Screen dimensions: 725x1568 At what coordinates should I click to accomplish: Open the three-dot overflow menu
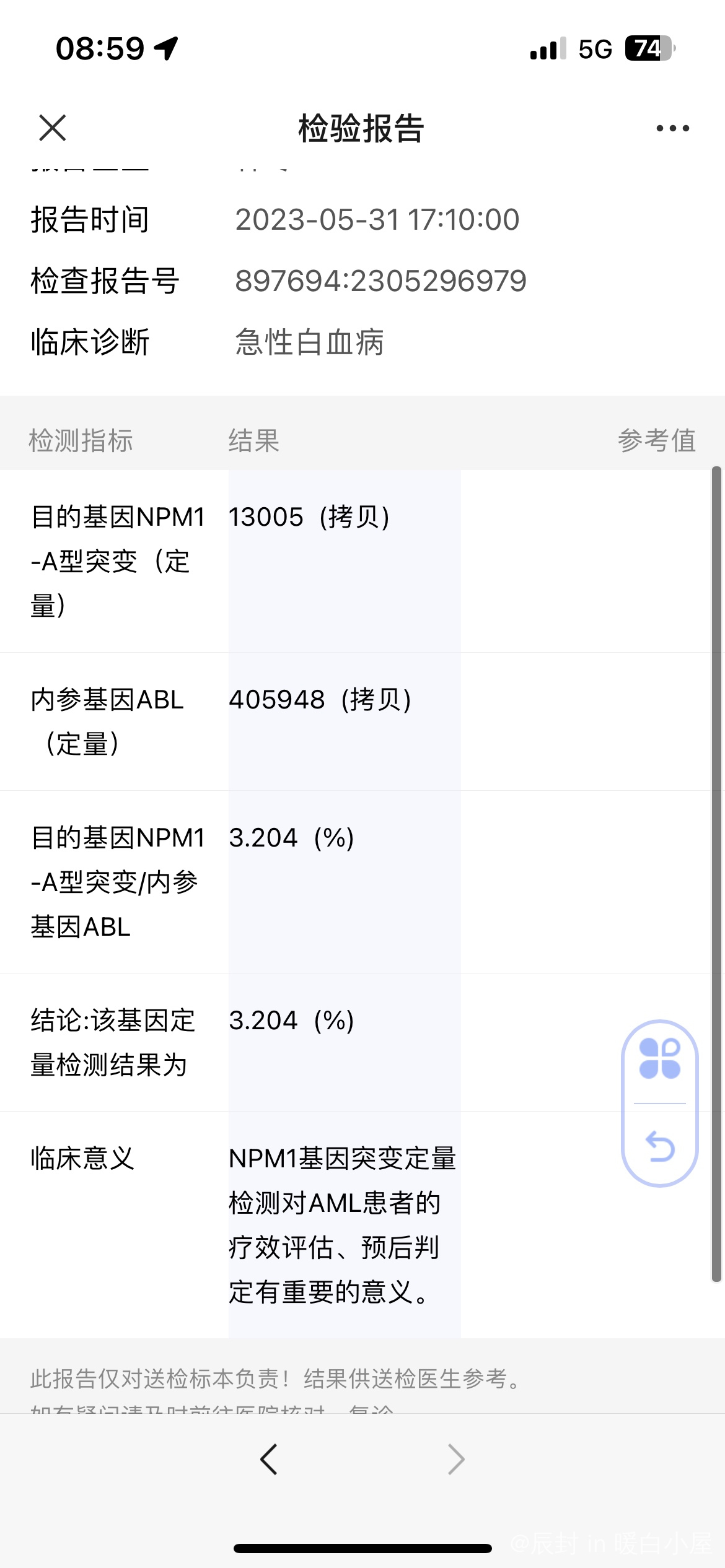(672, 128)
